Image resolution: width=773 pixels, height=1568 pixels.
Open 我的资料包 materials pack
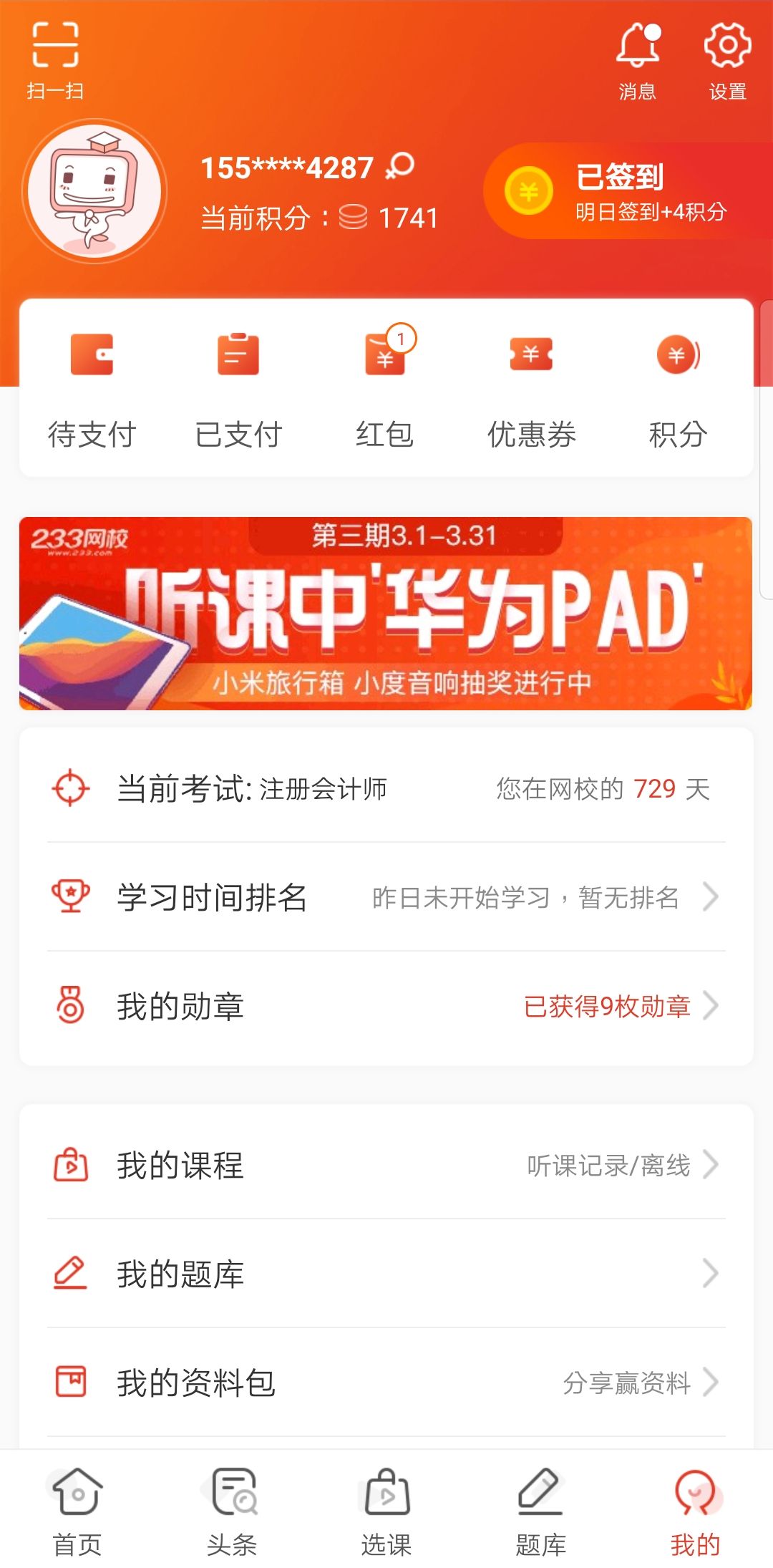pos(386,1383)
